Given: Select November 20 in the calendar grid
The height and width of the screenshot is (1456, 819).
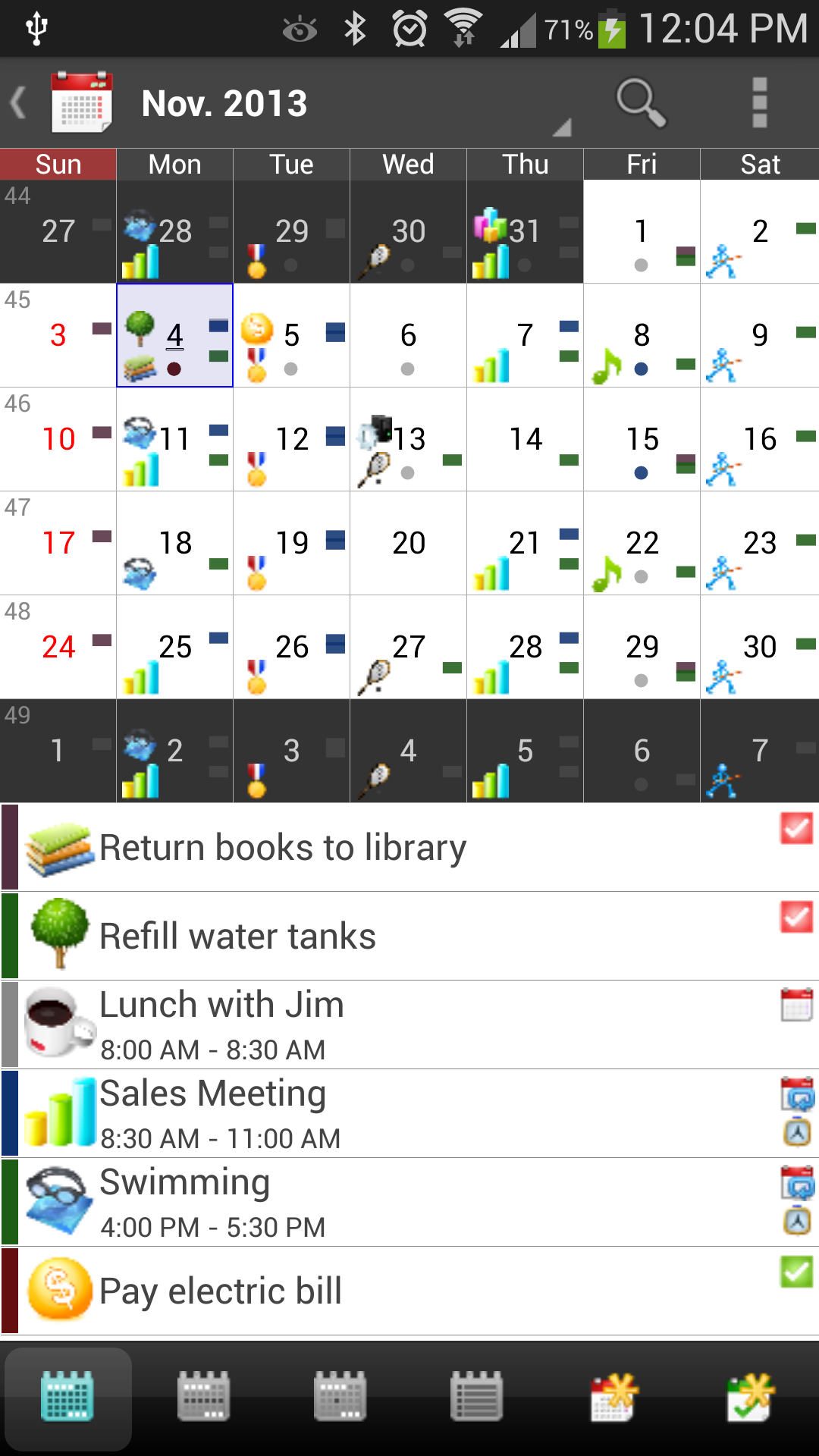Looking at the screenshot, I should click(407, 542).
